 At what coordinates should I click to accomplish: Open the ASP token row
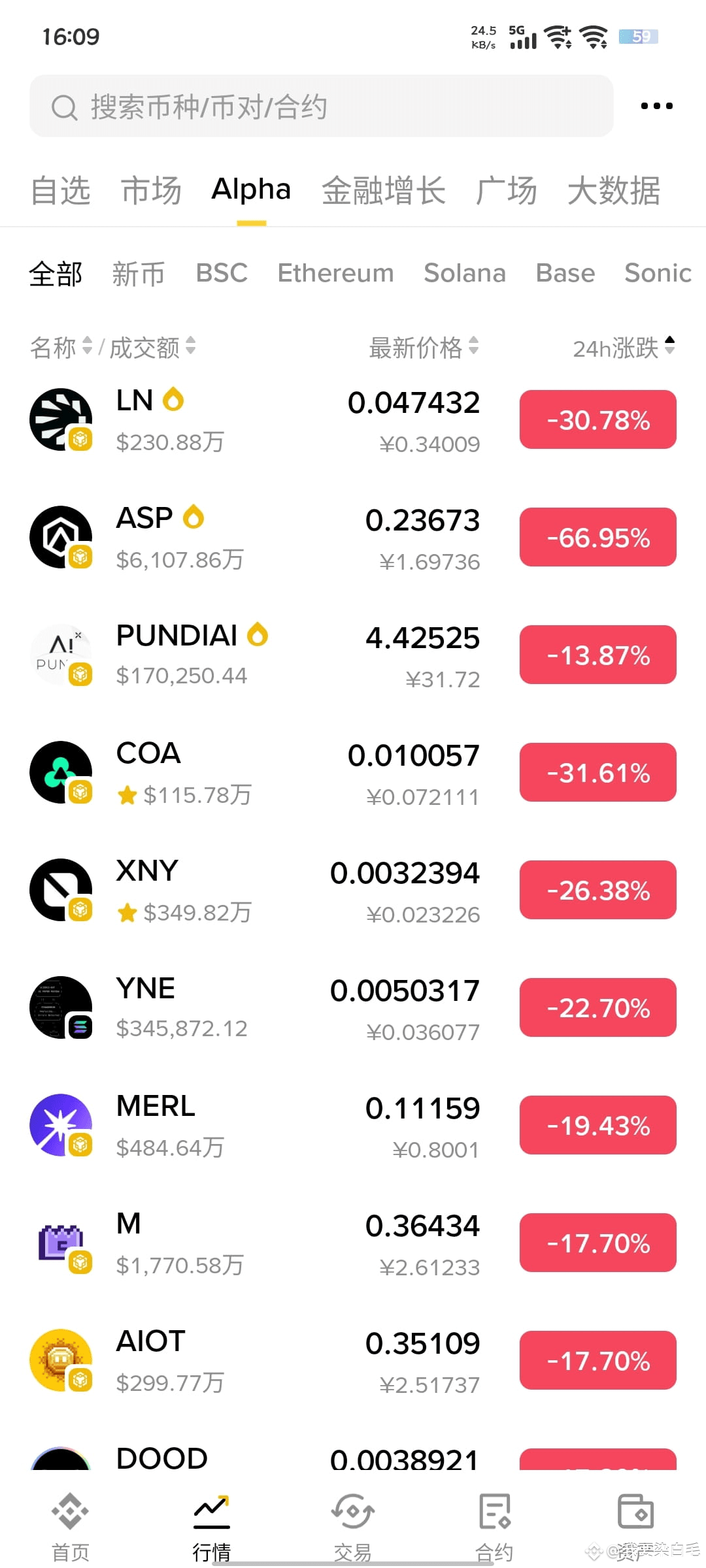353,537
